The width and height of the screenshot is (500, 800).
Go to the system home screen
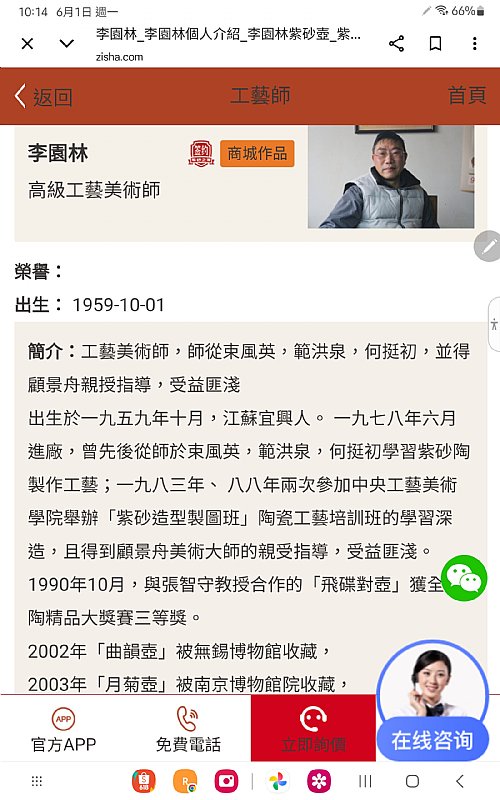412,781
